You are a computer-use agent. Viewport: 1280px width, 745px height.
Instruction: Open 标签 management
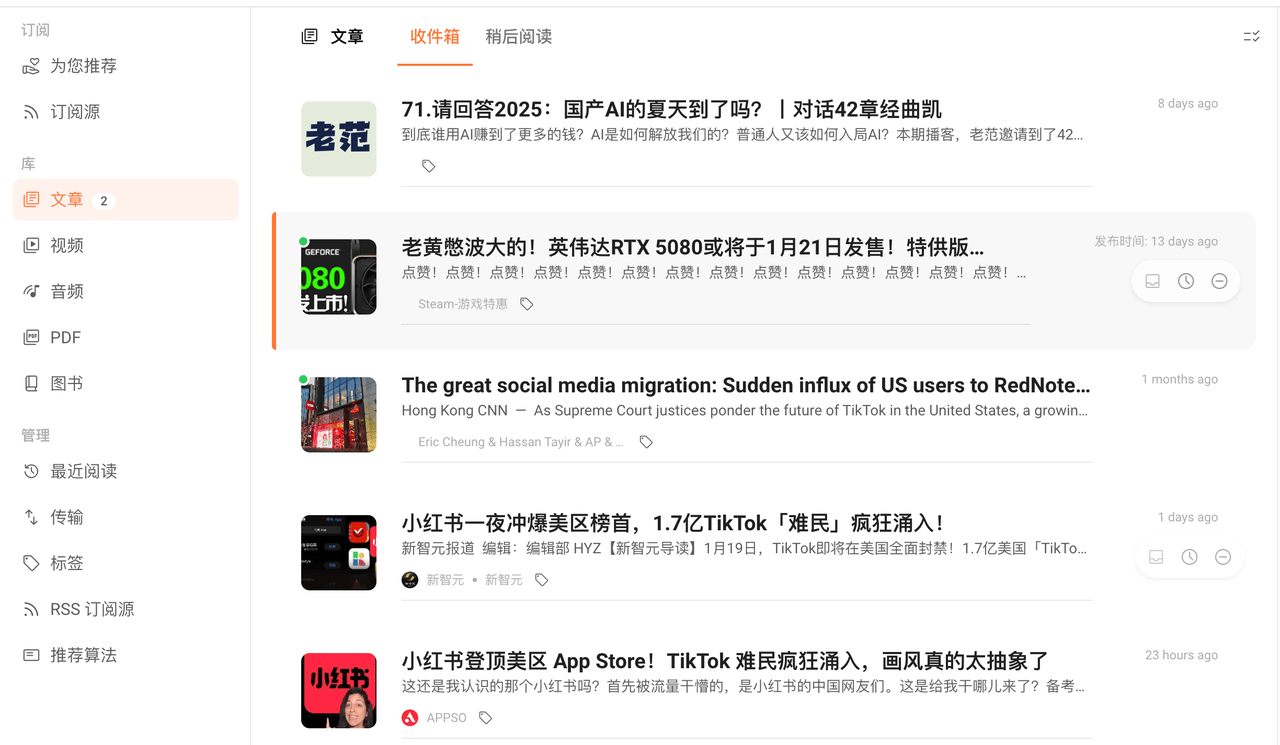(x=66, y=563)
